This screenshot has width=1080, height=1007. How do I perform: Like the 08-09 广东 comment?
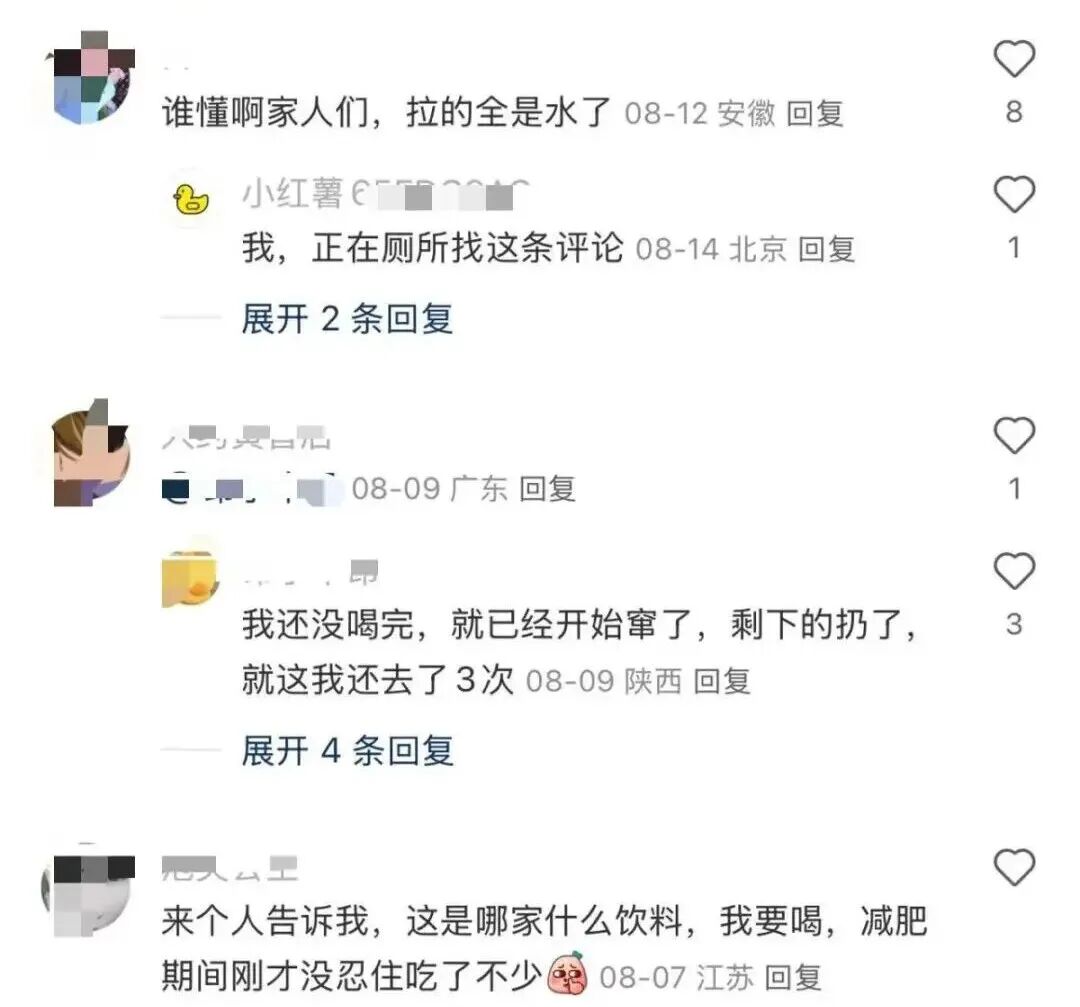point(1013,436)
